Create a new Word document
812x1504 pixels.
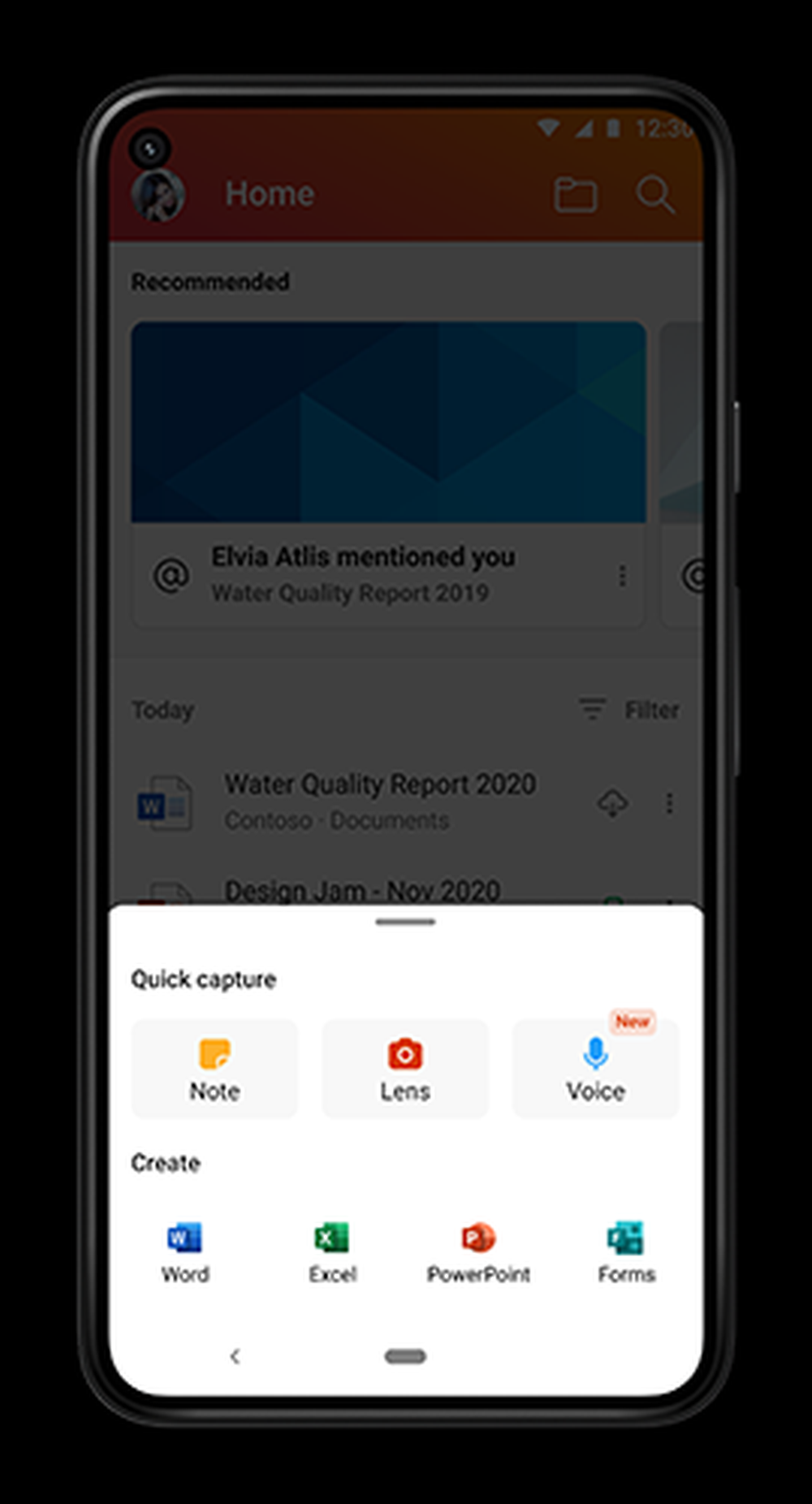tap(185, 1252)
